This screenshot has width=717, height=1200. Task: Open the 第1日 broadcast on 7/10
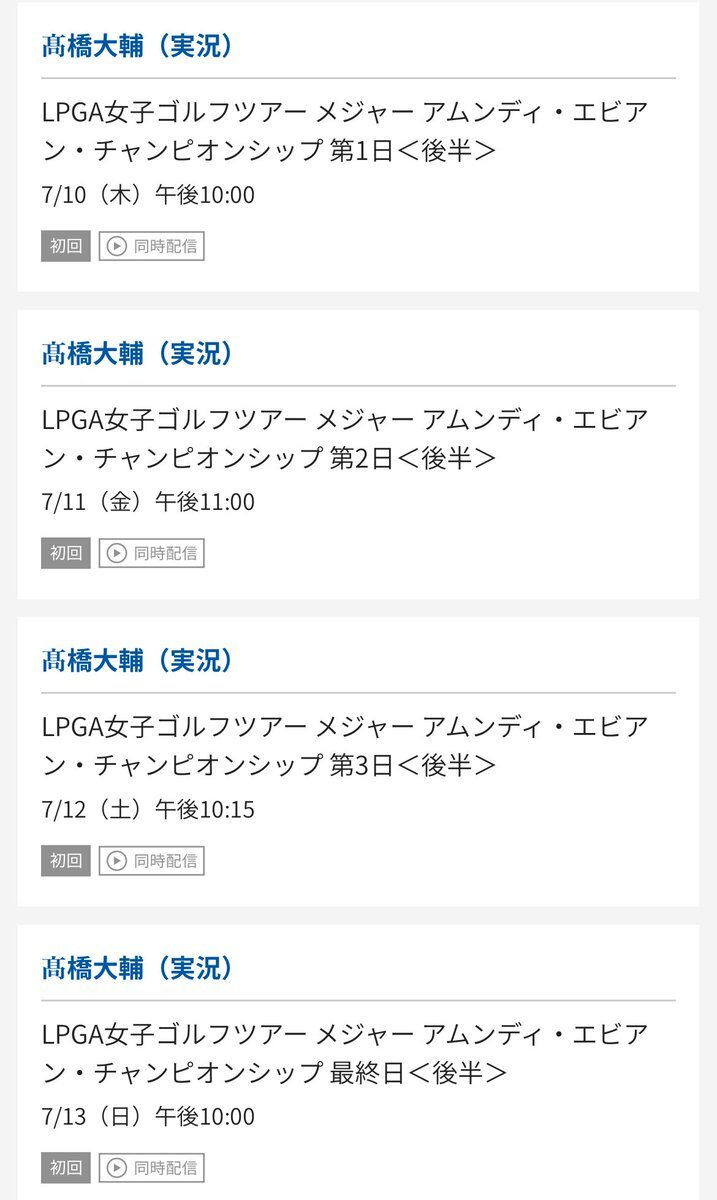[x=345, y=131]
